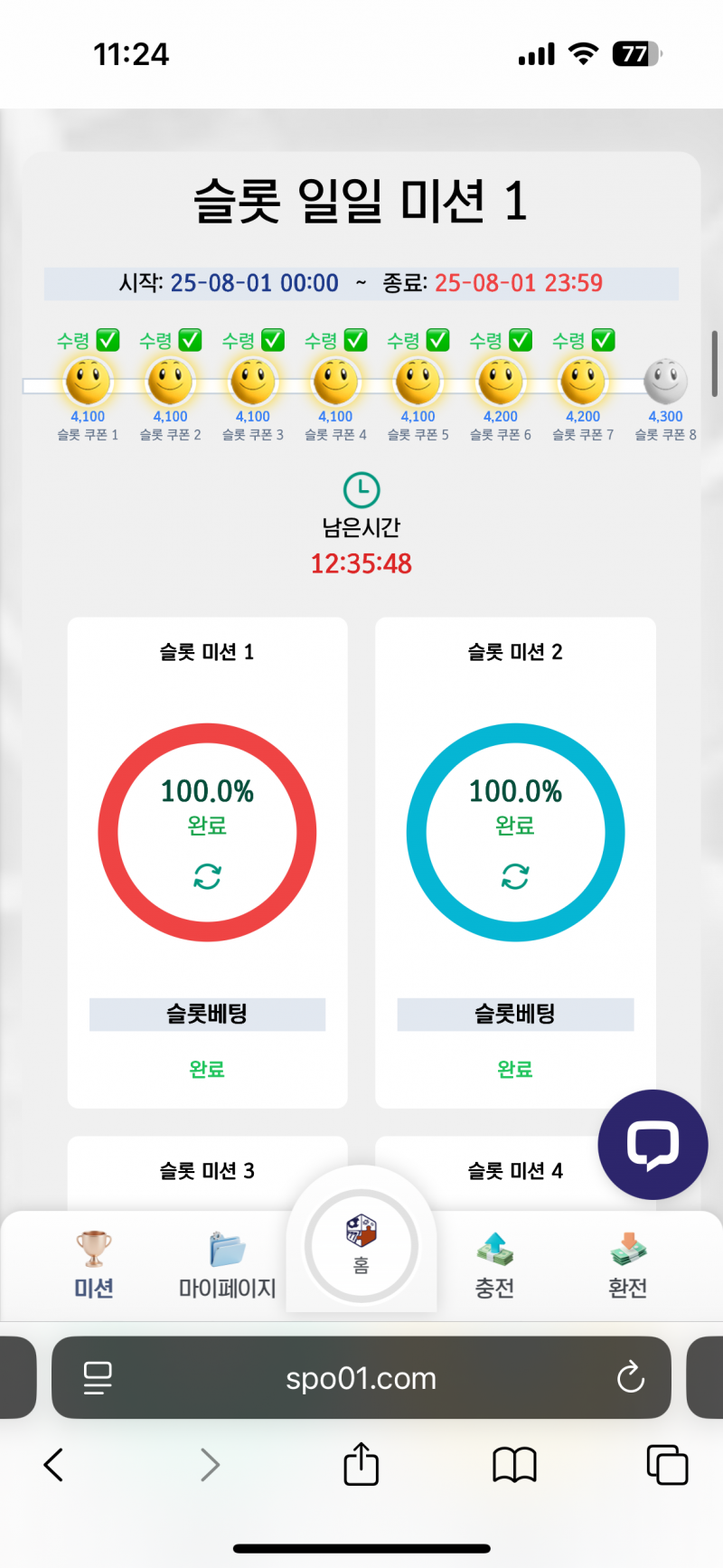Refresh 슬롯 미션 2 progress
The image size is (723, 1568).
click(x=515, y=876)
